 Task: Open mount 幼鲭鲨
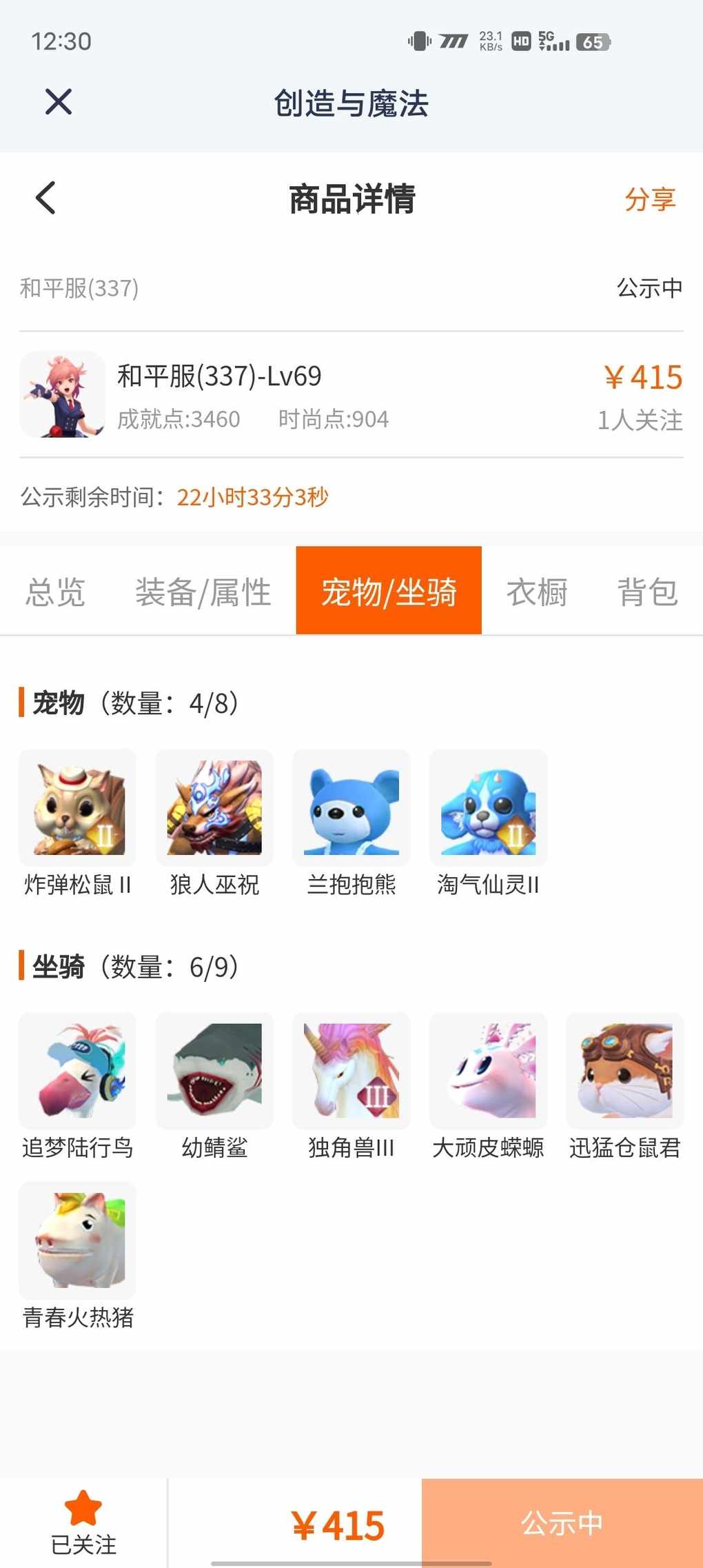click(214, 1071)
